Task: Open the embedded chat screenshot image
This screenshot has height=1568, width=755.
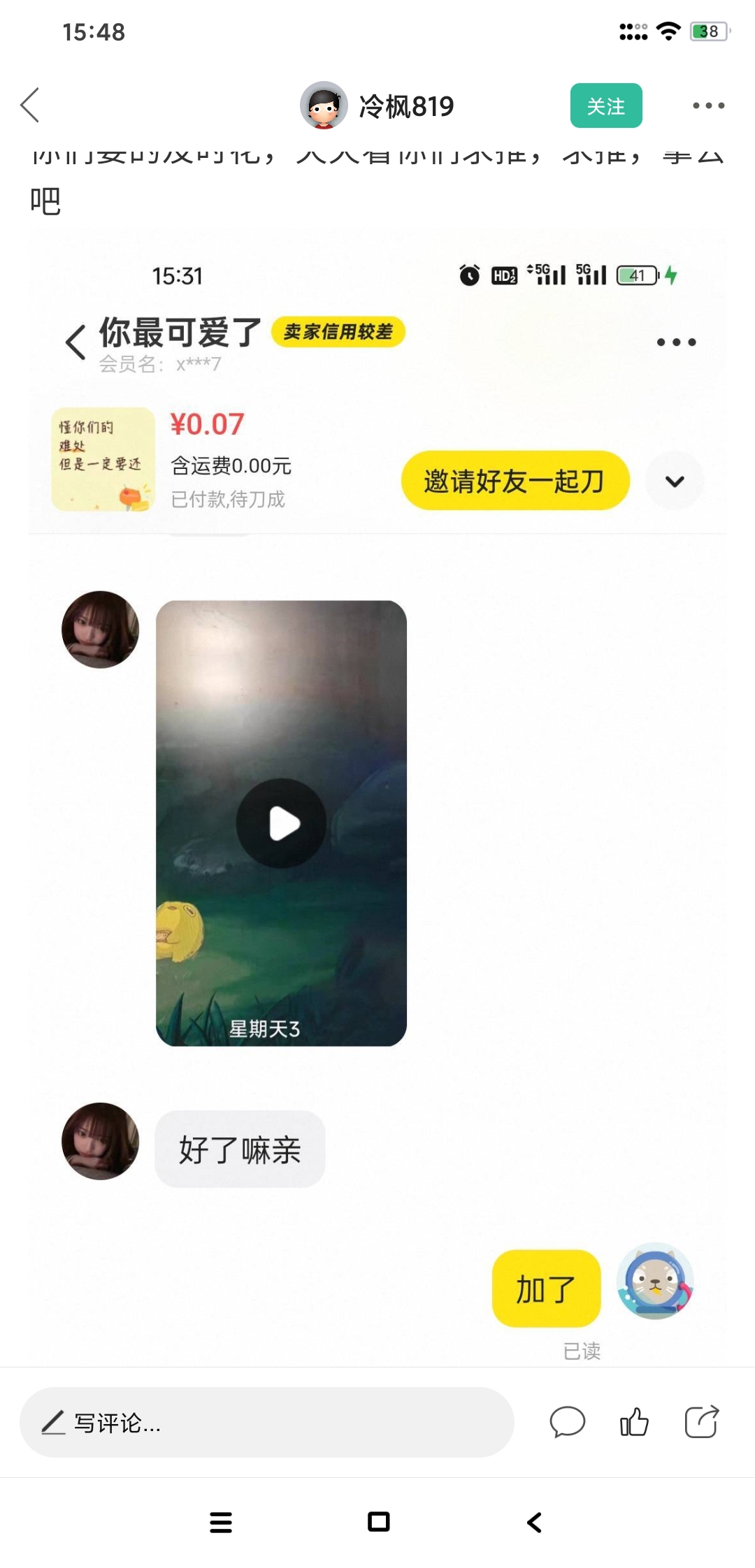Action: (377, 797)
